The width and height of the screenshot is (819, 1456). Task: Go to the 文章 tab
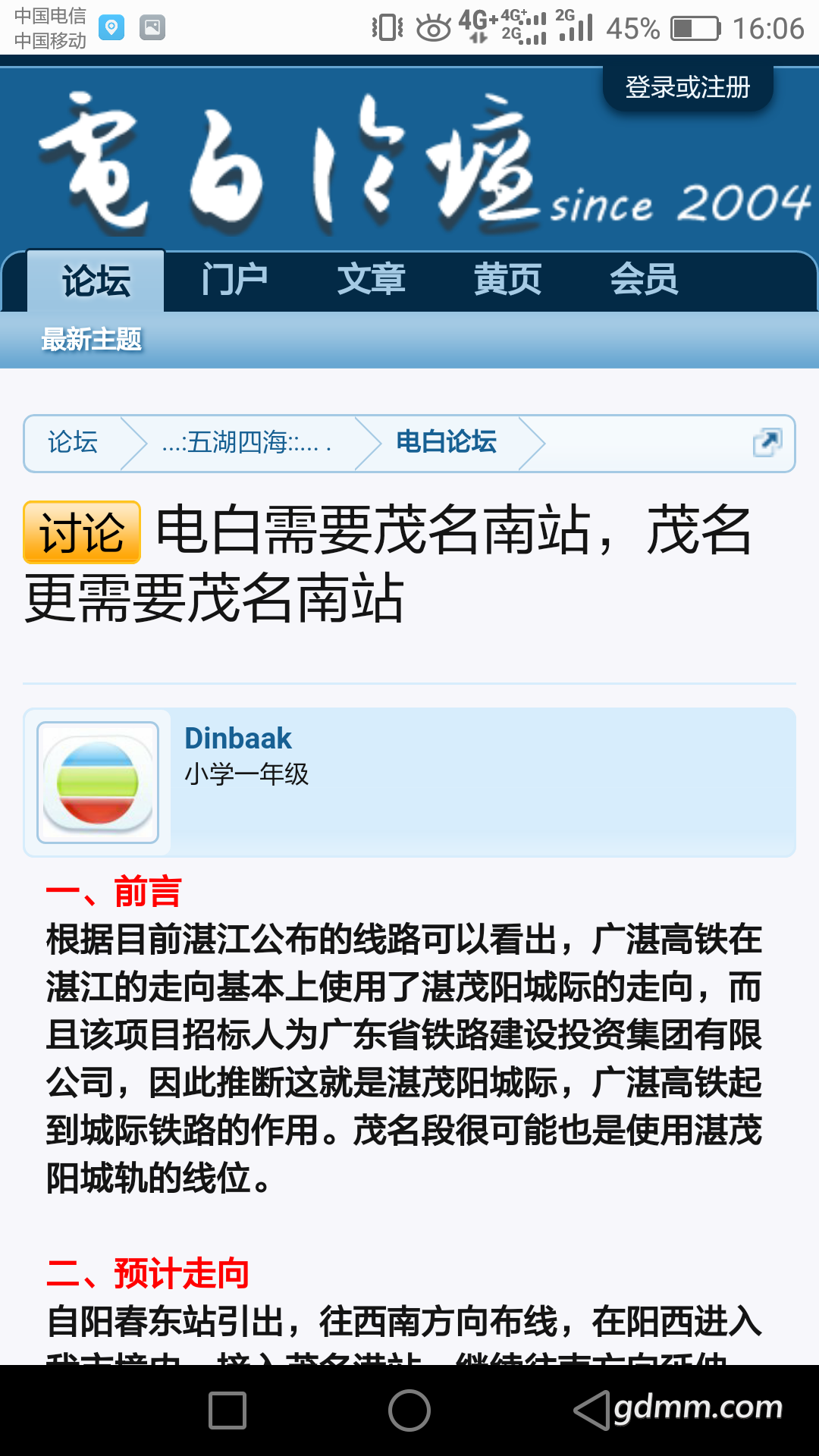[371, 280]
